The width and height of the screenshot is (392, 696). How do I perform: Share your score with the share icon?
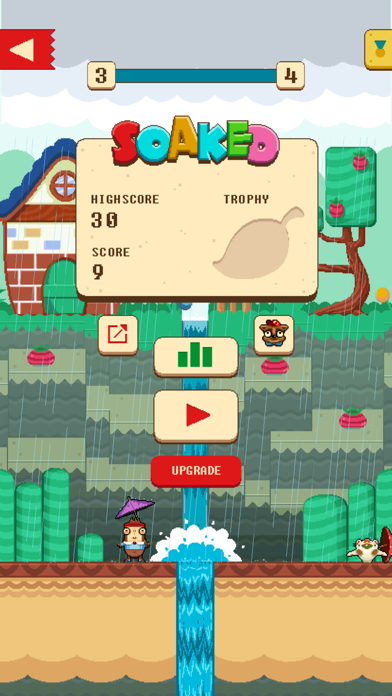[118, 335]
